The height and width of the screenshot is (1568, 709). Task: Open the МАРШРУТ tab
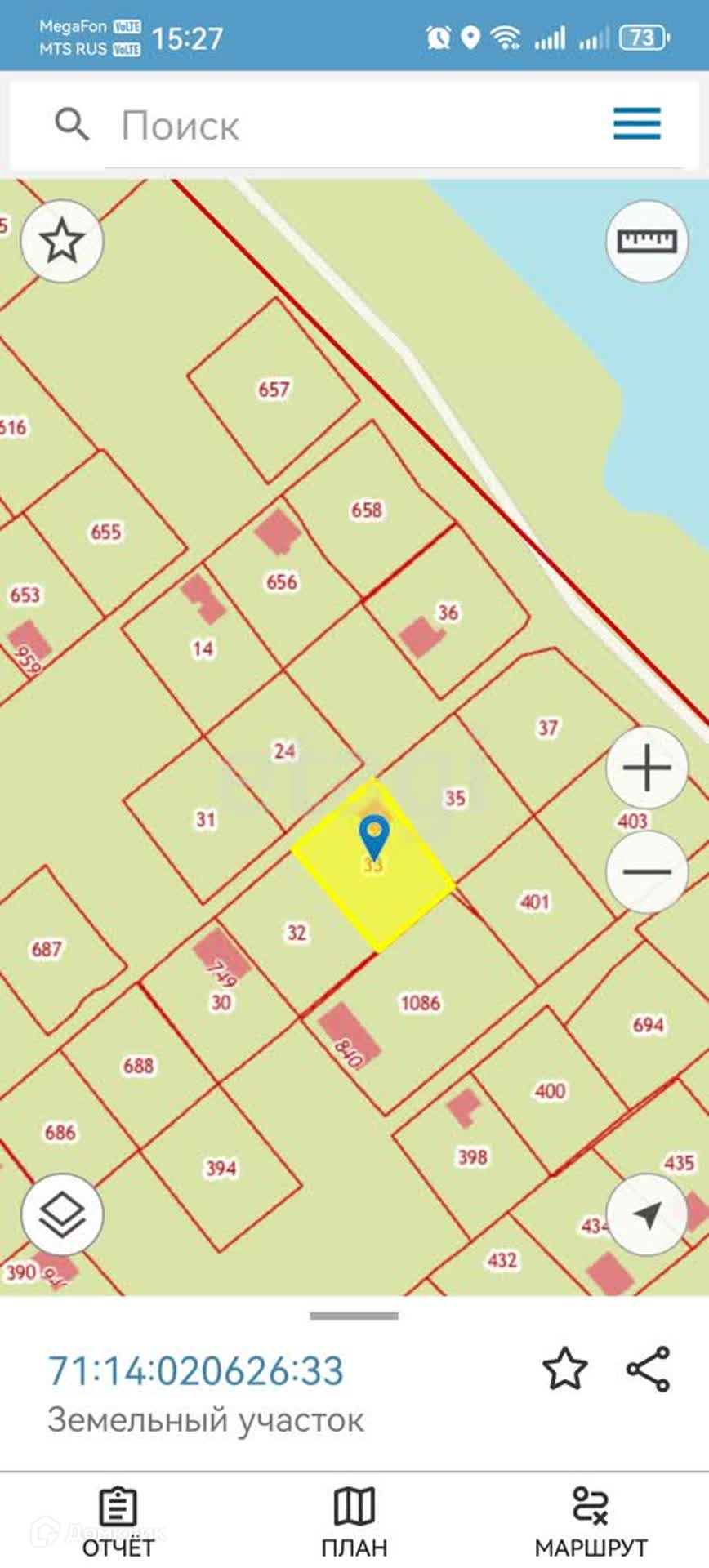(x=591, y=1521)
